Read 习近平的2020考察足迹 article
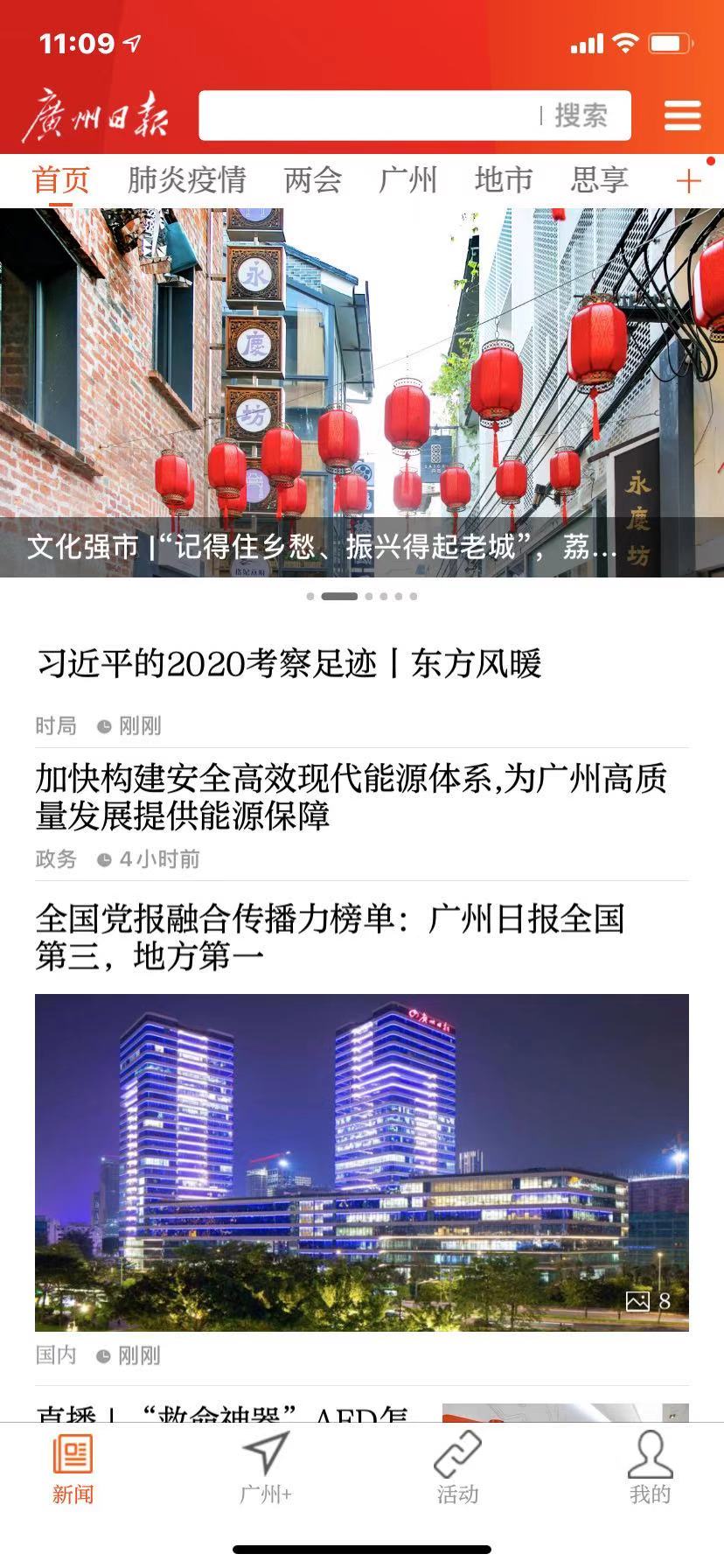 [x=289, y=664]
